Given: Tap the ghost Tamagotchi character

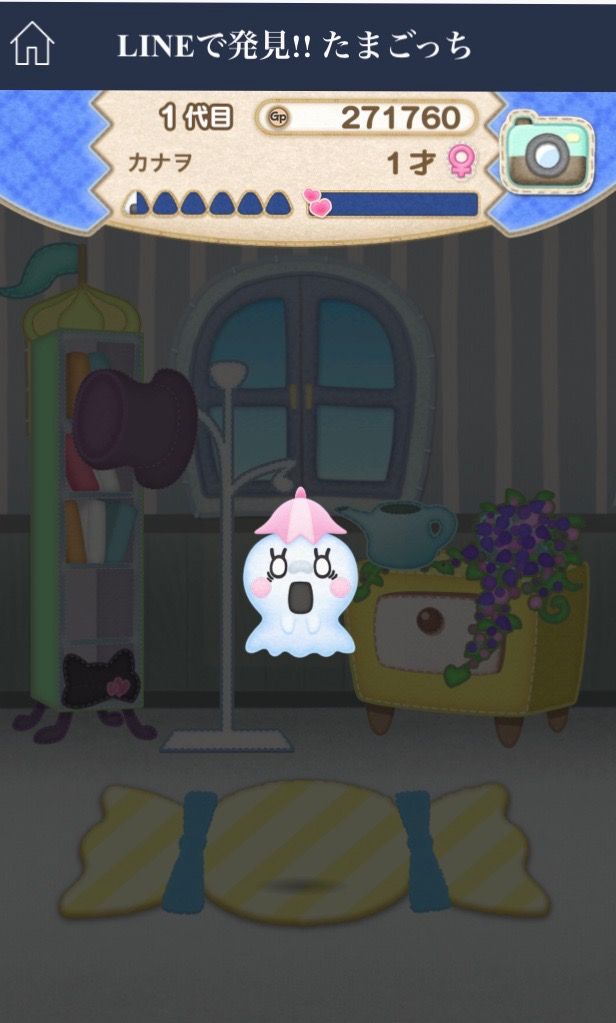Looking at the screenshot, I should [x=299, y=581].
